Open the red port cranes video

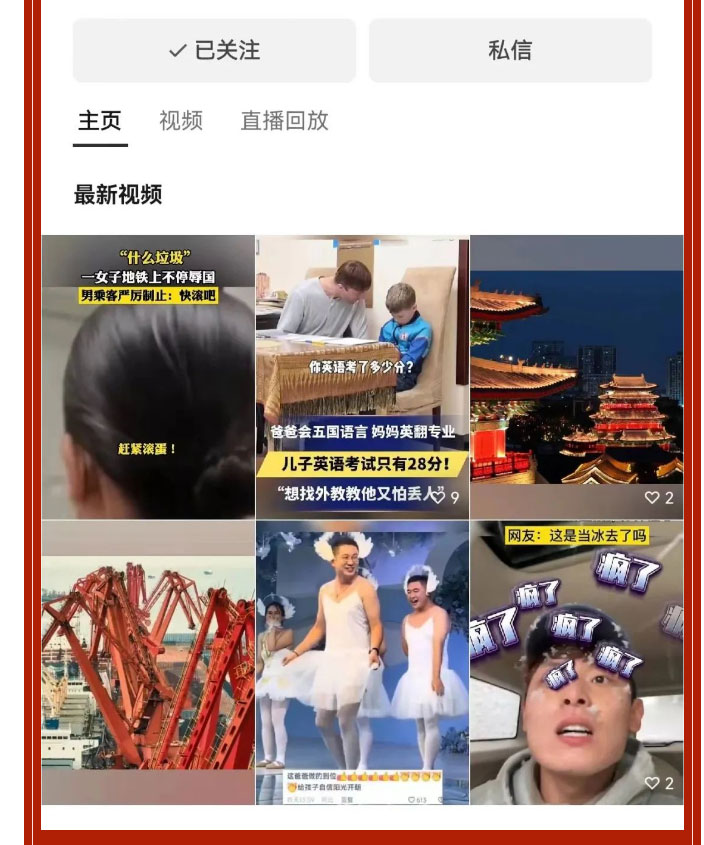148,662
